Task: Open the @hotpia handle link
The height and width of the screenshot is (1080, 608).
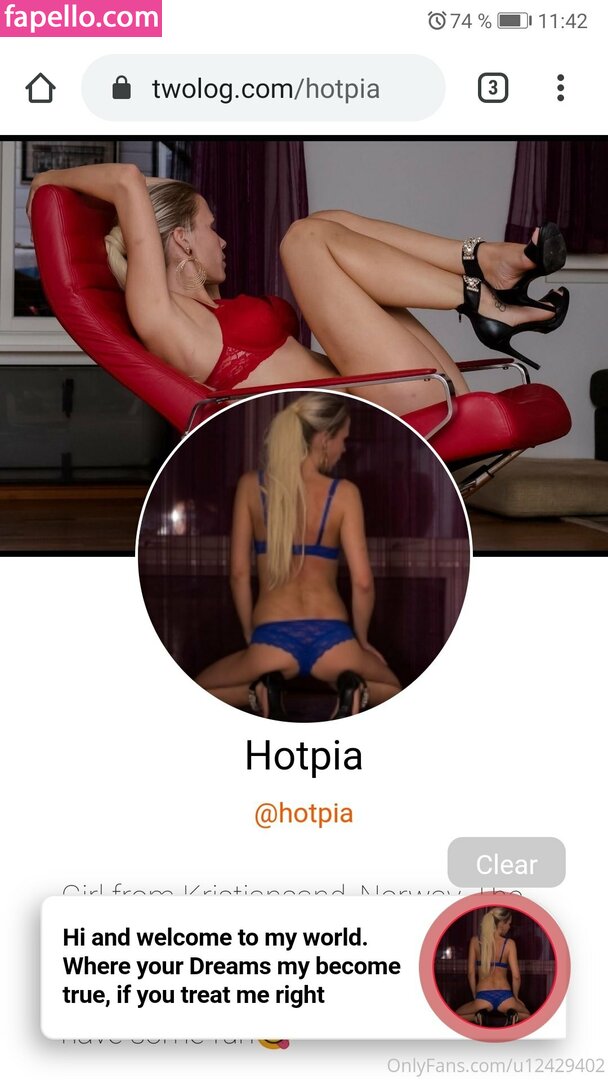Action: coord(303,813)
